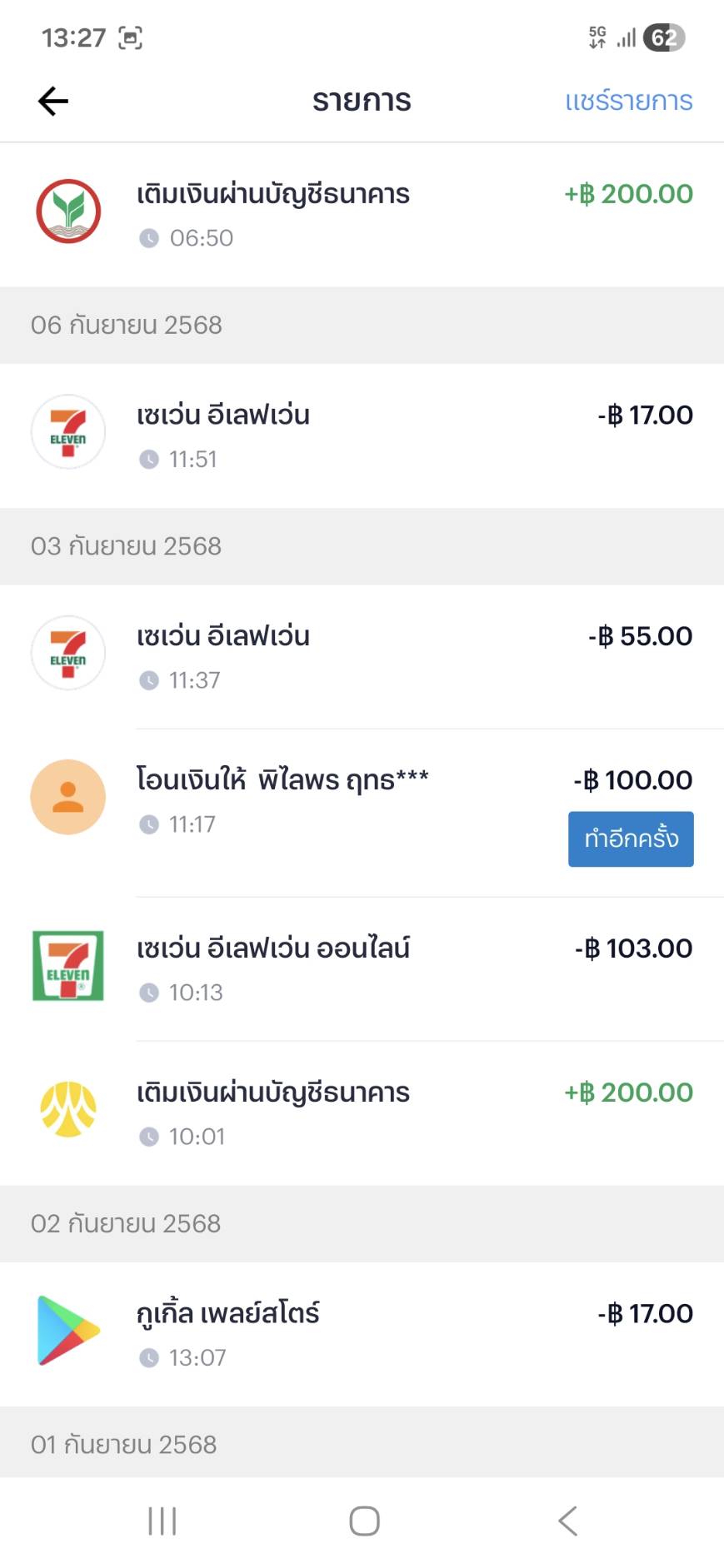The image size is (724, 1568).
Task: Go to the system home screen
Action: coord(364,1521)
